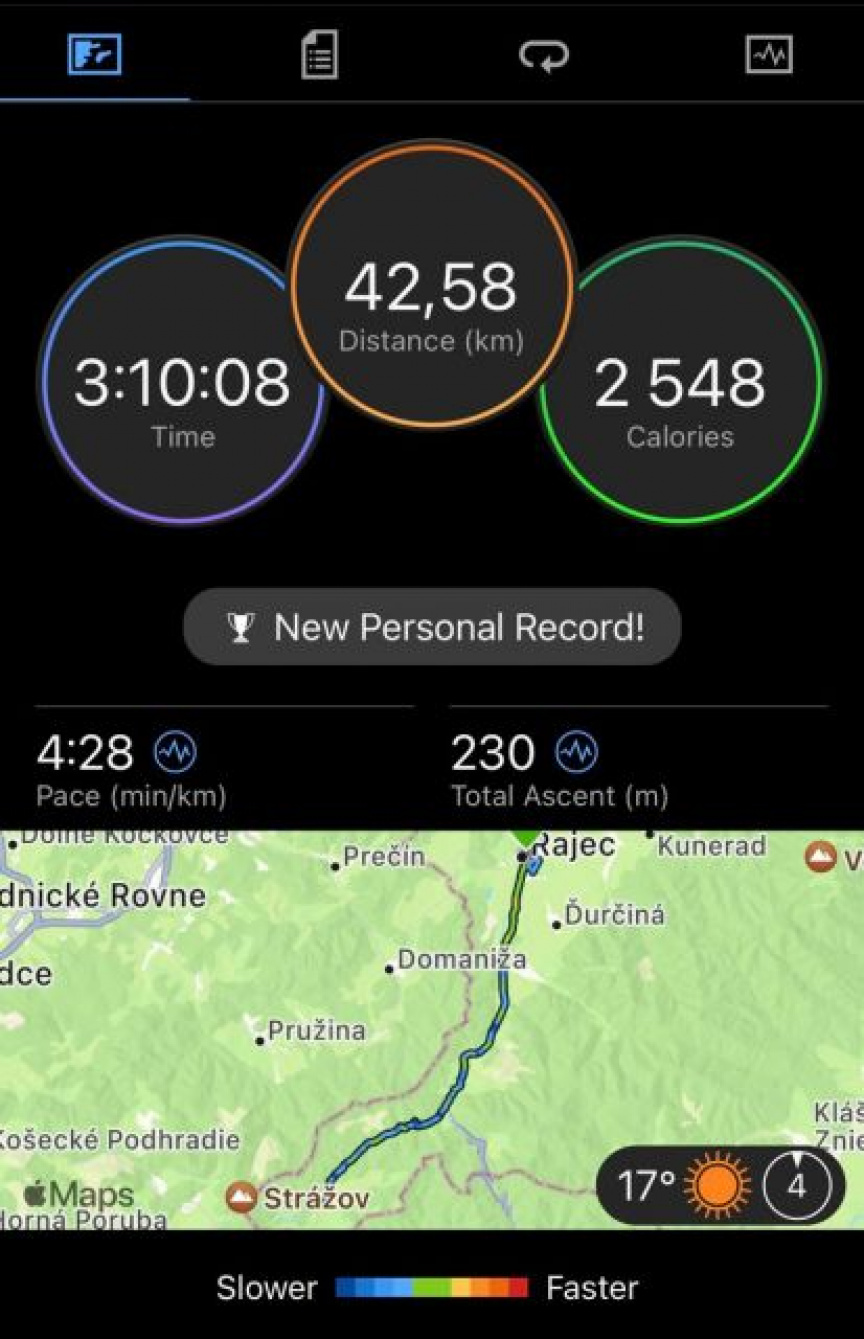Switch to the activity details list tab

(319, 54)
